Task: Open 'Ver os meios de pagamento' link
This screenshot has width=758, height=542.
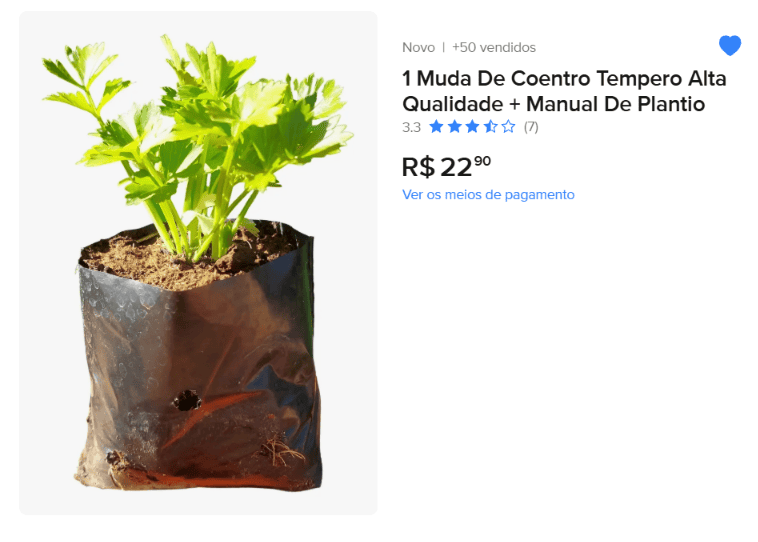Action: click(x=488, y=195)
